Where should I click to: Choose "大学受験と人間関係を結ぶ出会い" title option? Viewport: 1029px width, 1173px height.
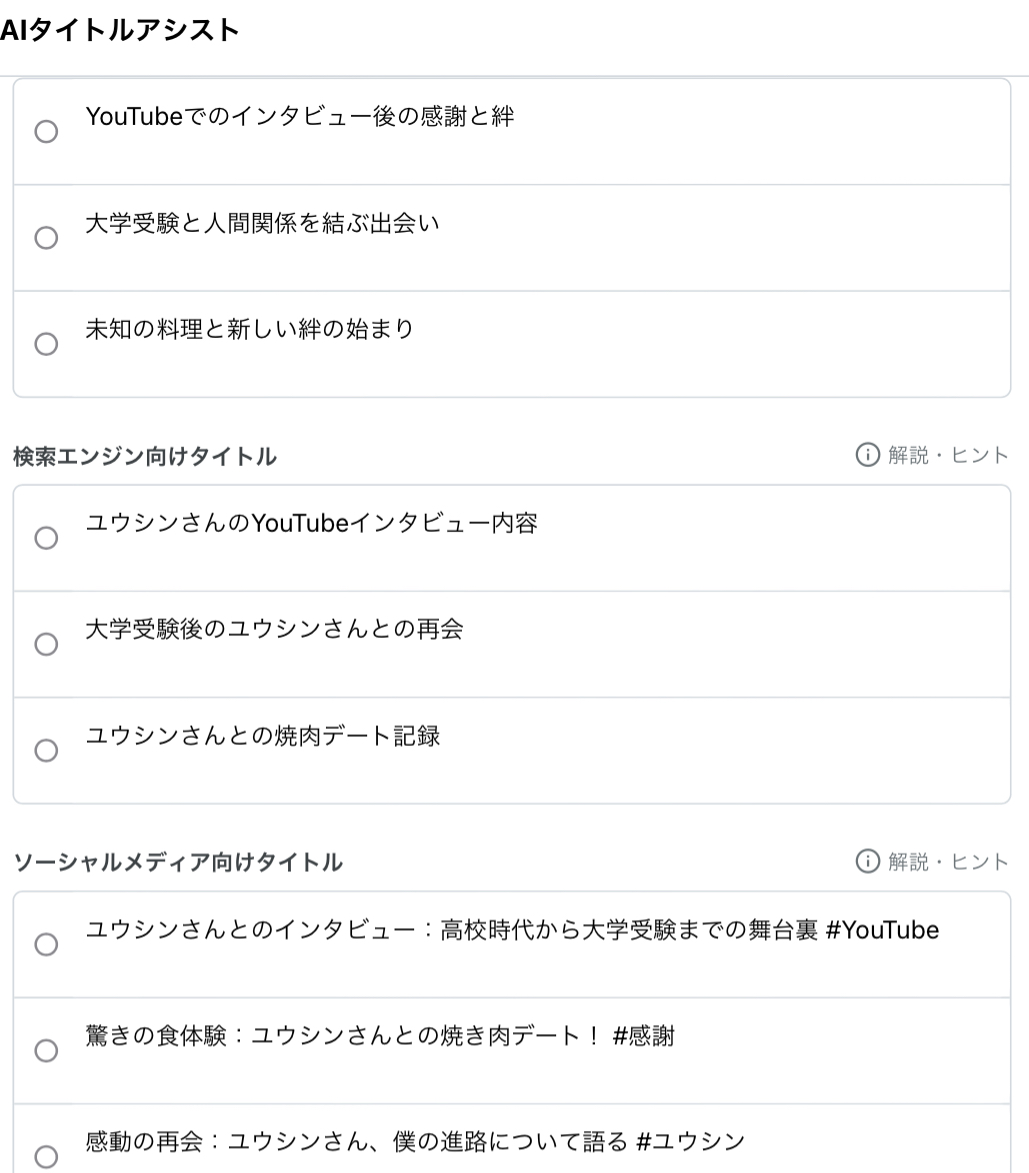click(x=46, y=238)
